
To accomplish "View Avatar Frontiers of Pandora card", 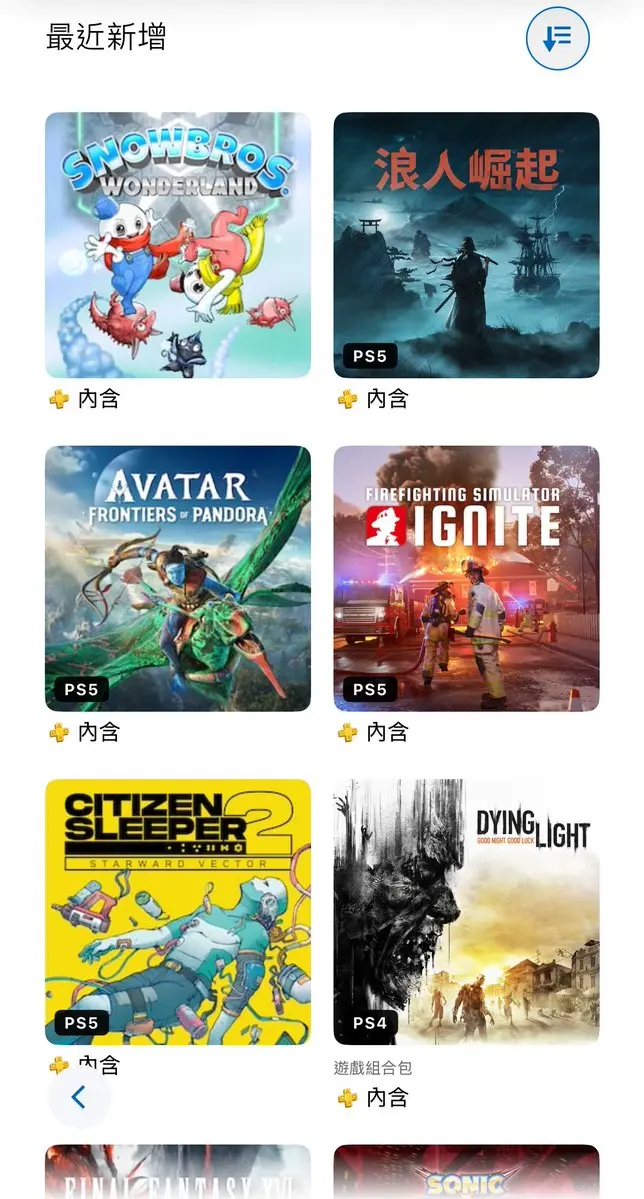I will (x=177, y=578).
